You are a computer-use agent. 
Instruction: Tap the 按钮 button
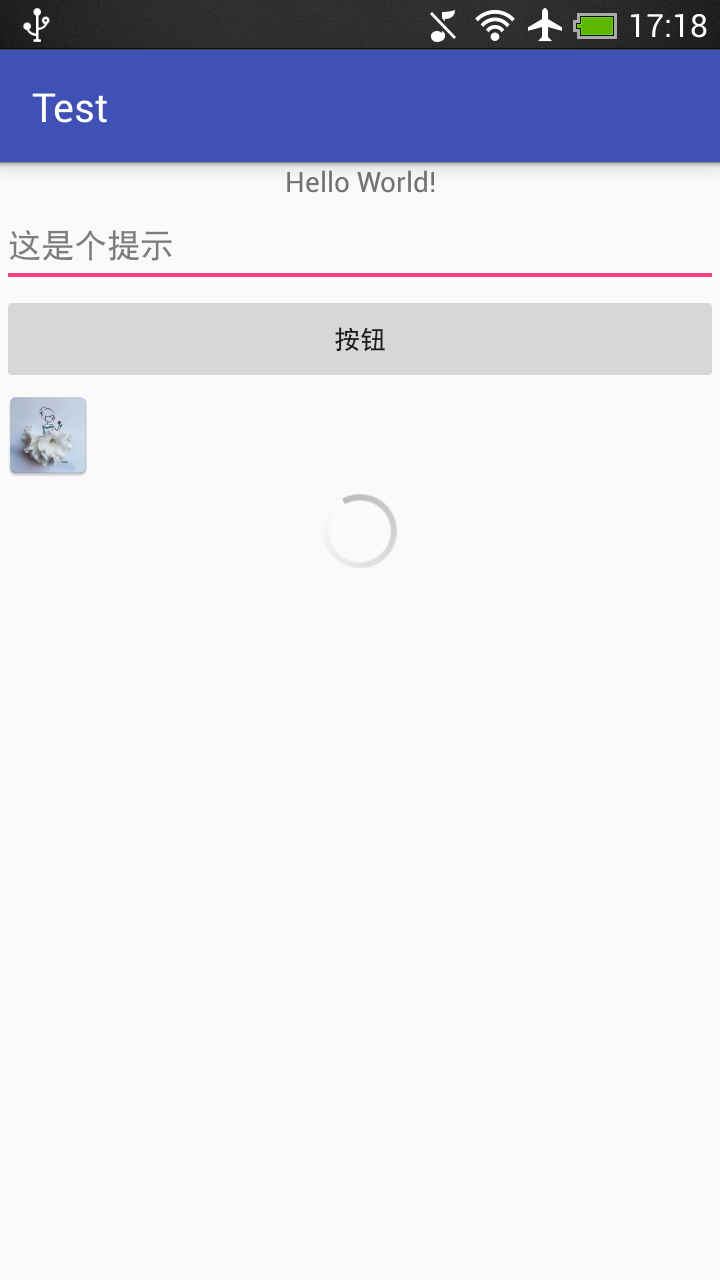tap(360, 340)
